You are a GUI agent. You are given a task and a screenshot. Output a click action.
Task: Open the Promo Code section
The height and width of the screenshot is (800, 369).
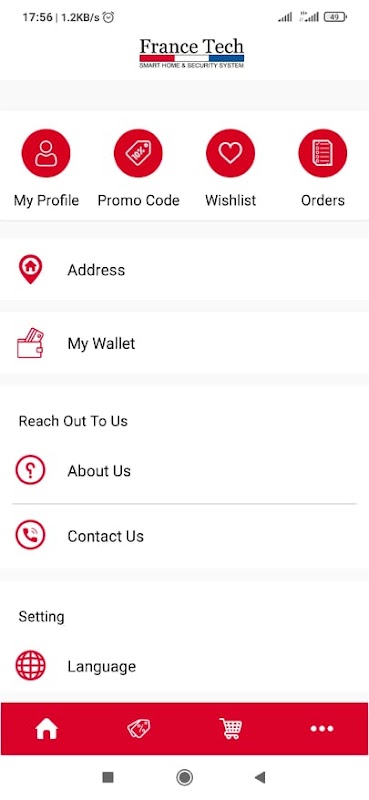[x=138, y=168]
